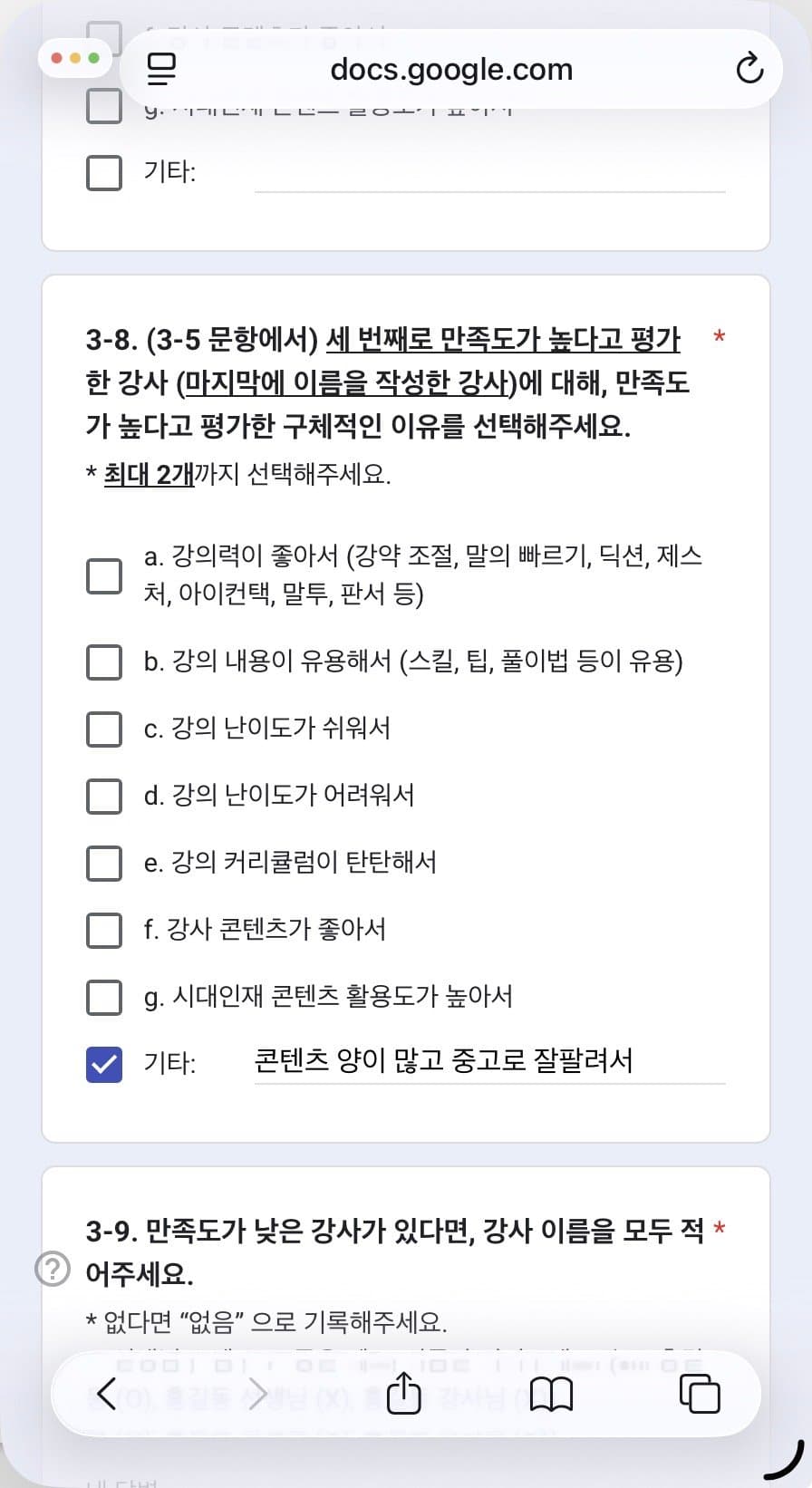Share this form page

click(x=404, y=1394)
